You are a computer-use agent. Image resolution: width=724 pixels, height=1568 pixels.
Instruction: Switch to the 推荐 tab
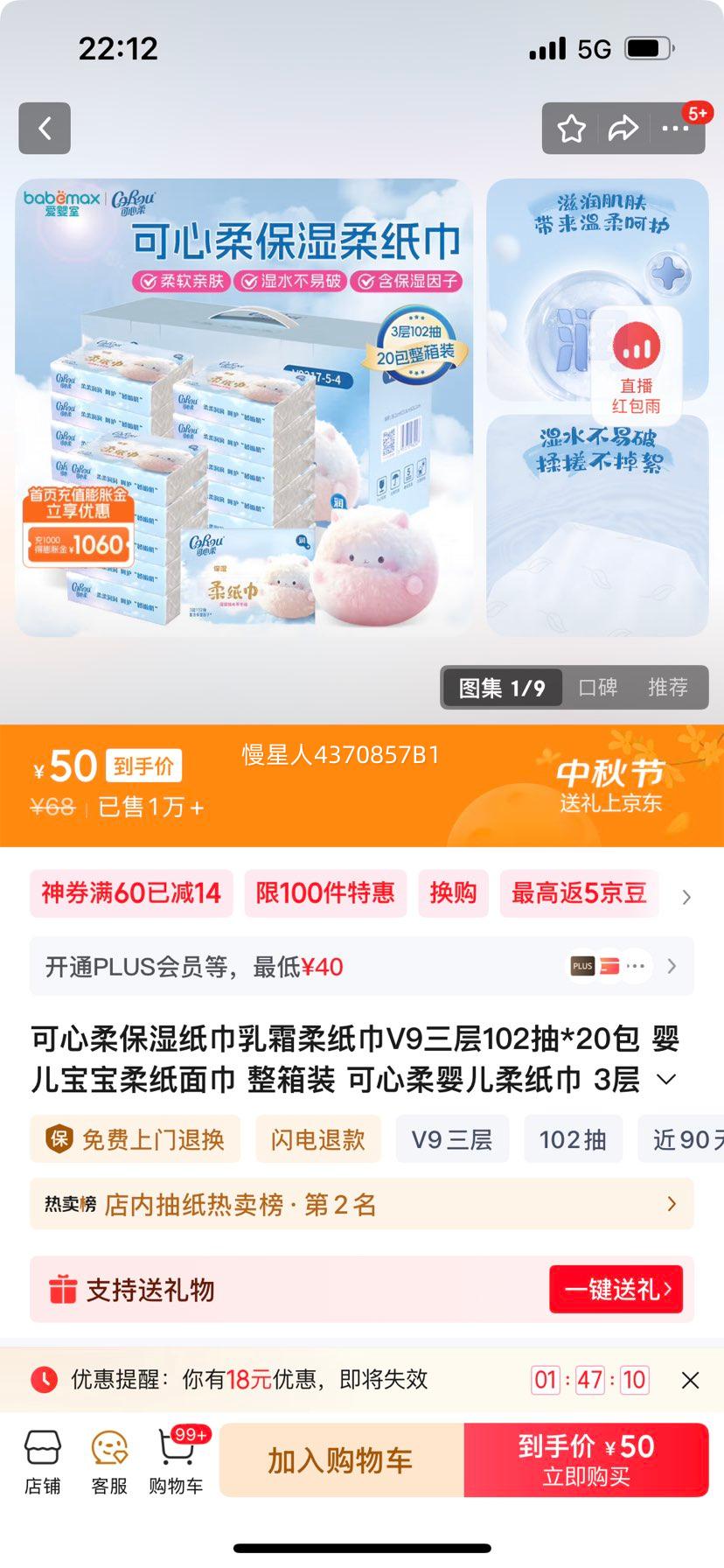tap(668, 688)
